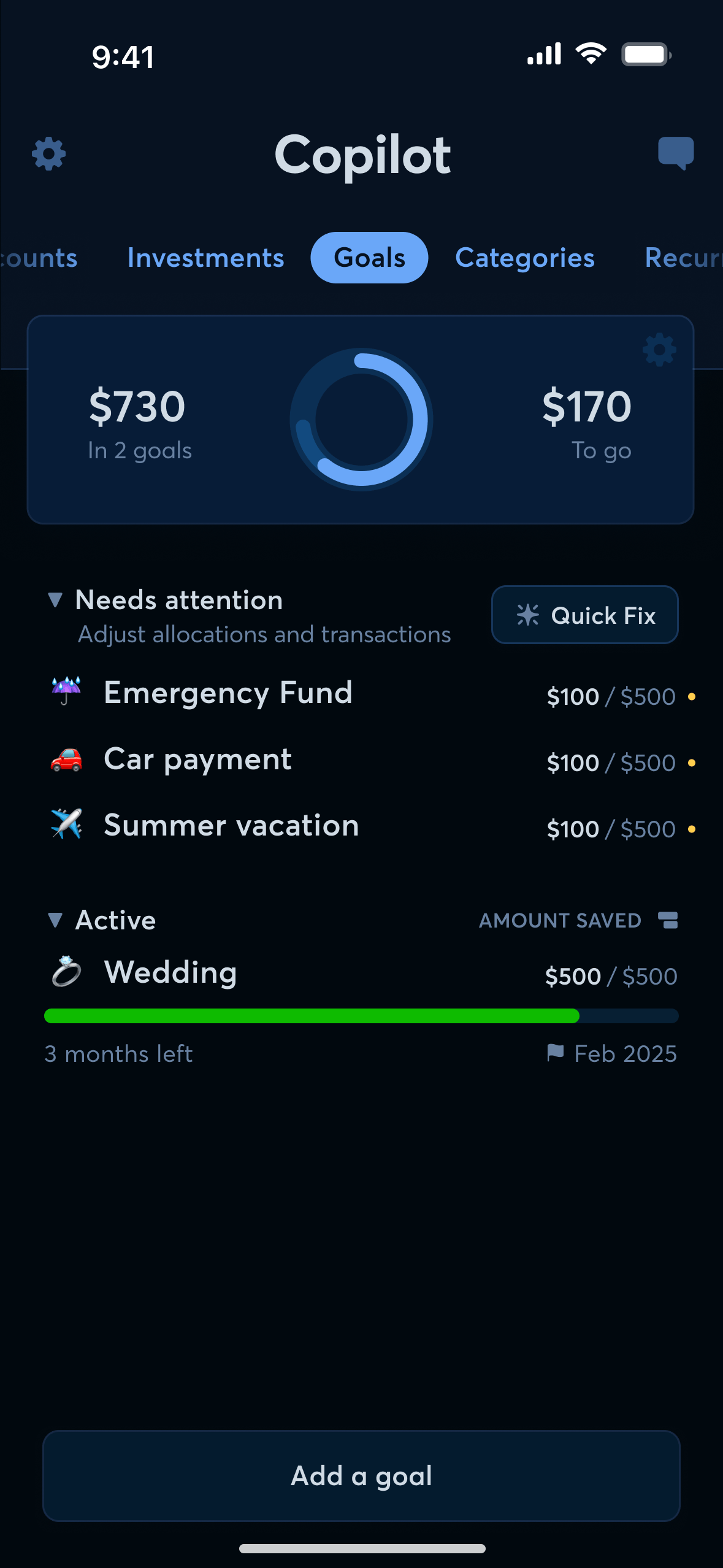The width and height of the screenshot is (723, 1568).
Task: Open the Categories tab
Action: (525, 258)
